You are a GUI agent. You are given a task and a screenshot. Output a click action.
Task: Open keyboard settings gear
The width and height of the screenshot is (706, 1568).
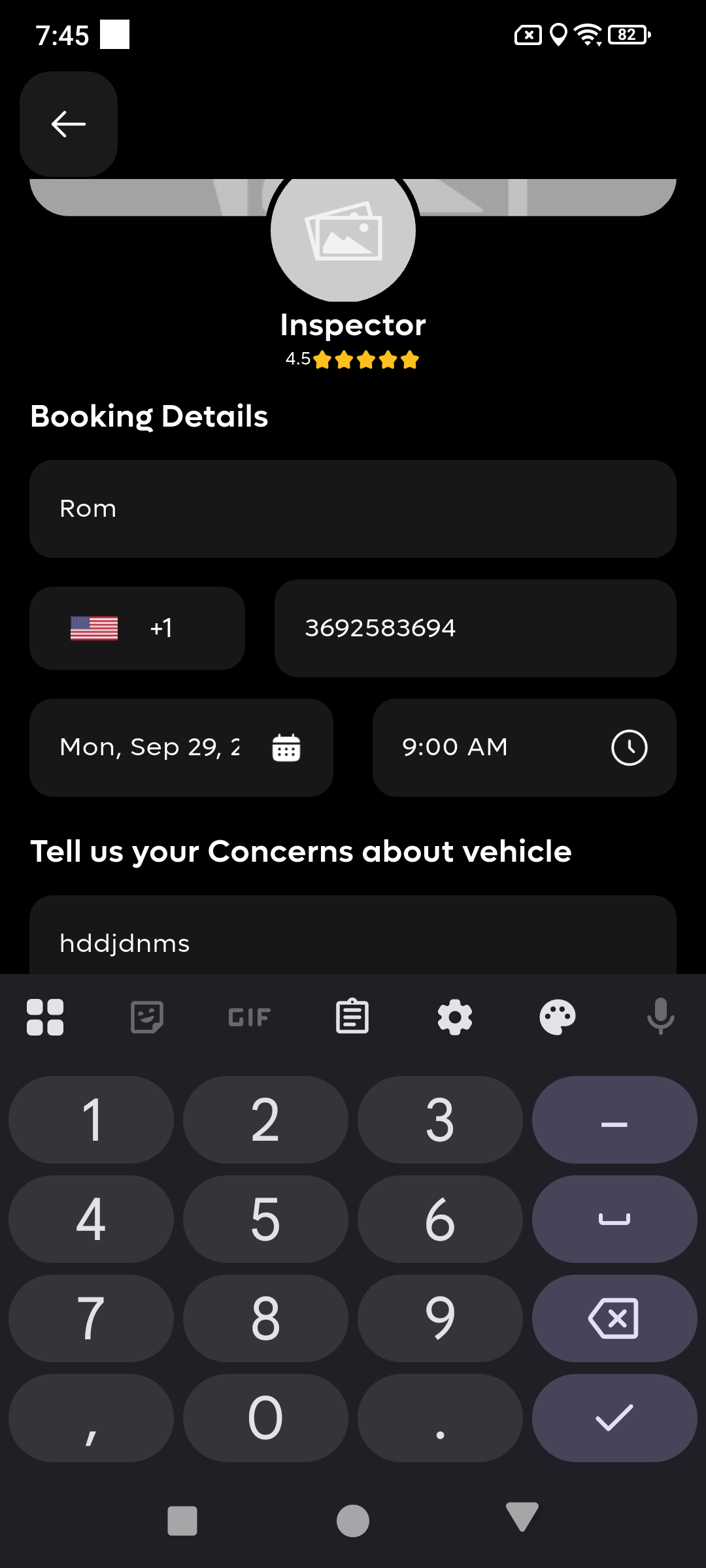click(455, 1017)
